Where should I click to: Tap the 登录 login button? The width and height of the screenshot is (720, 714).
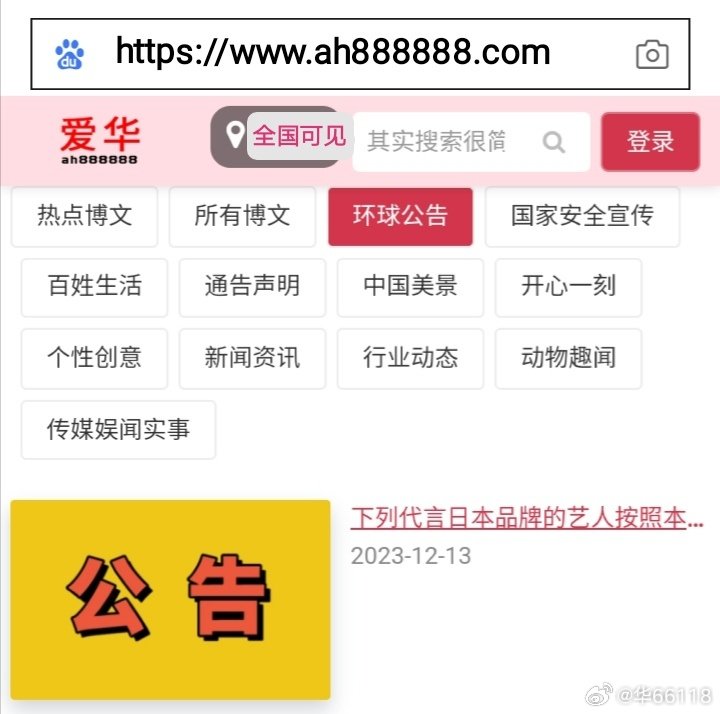tap(650, 142)
